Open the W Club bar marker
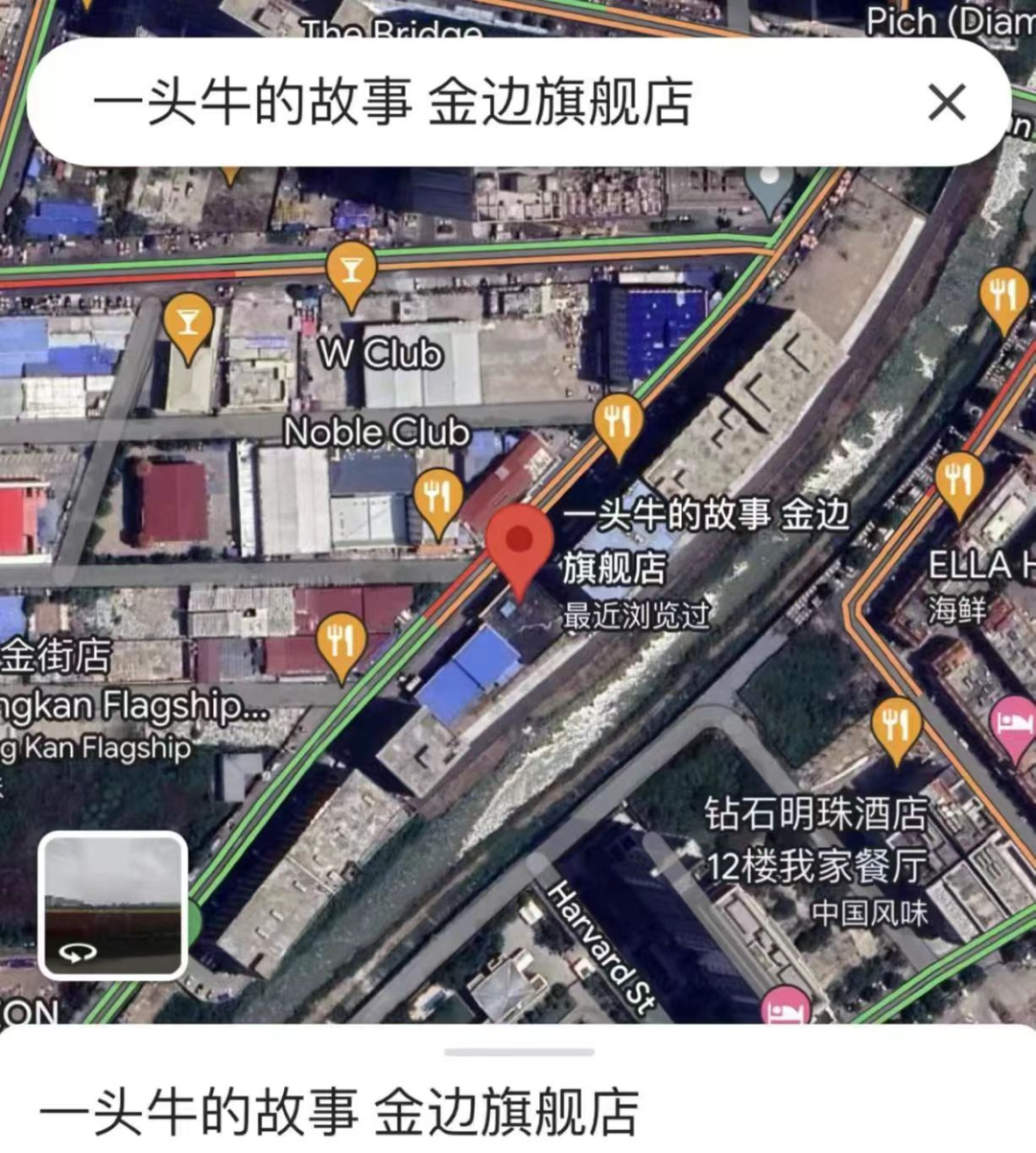 coord(351,271)
